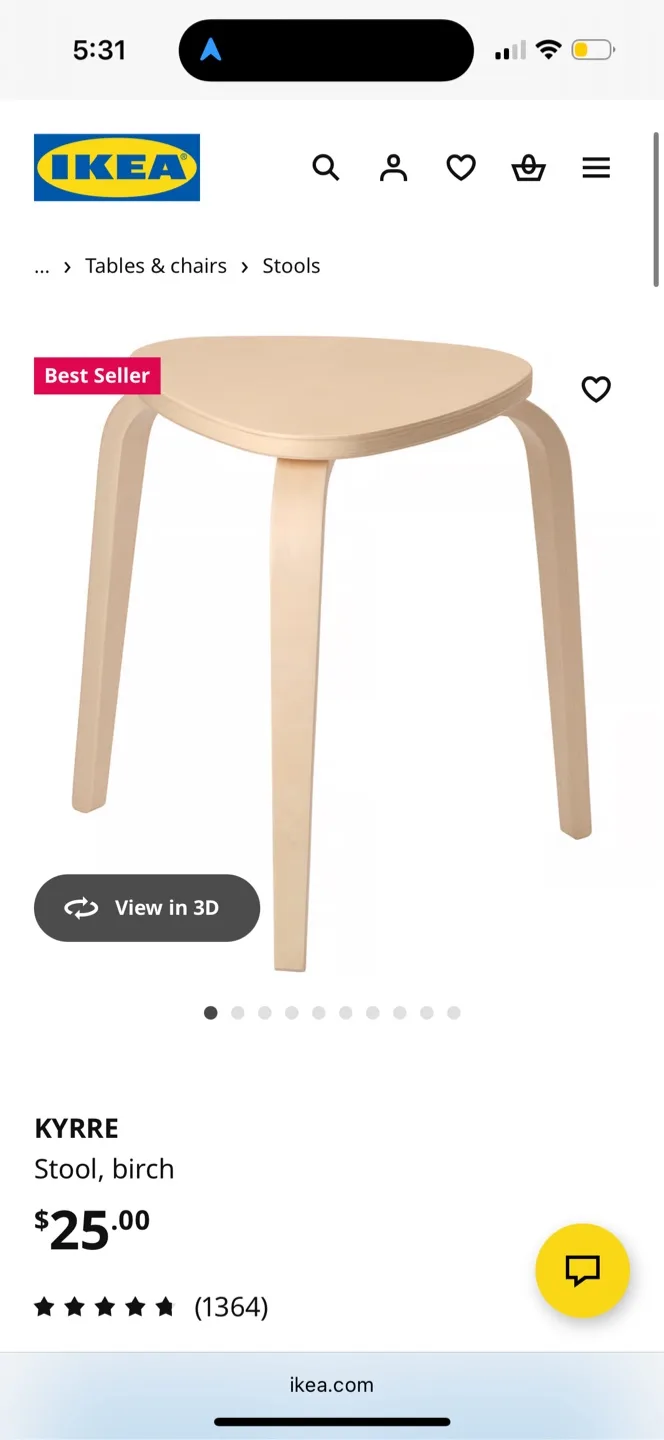Open the 1364 customer reviews

[231, 1307]
